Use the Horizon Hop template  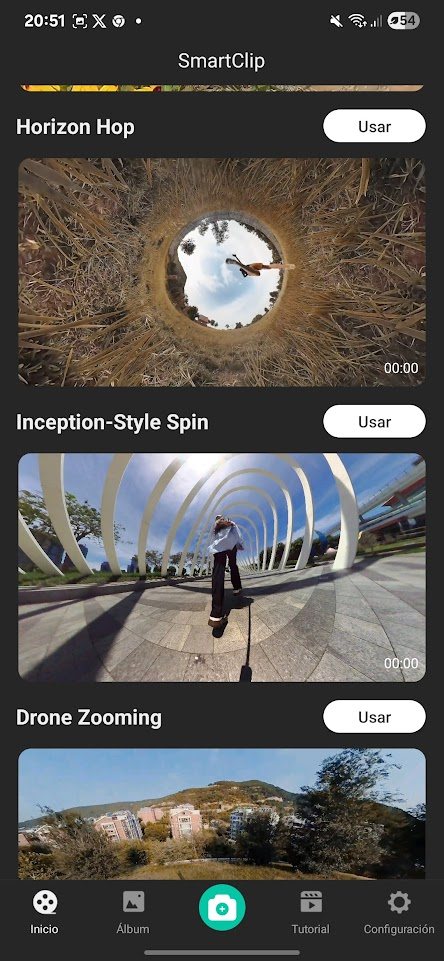click(374, 126)
